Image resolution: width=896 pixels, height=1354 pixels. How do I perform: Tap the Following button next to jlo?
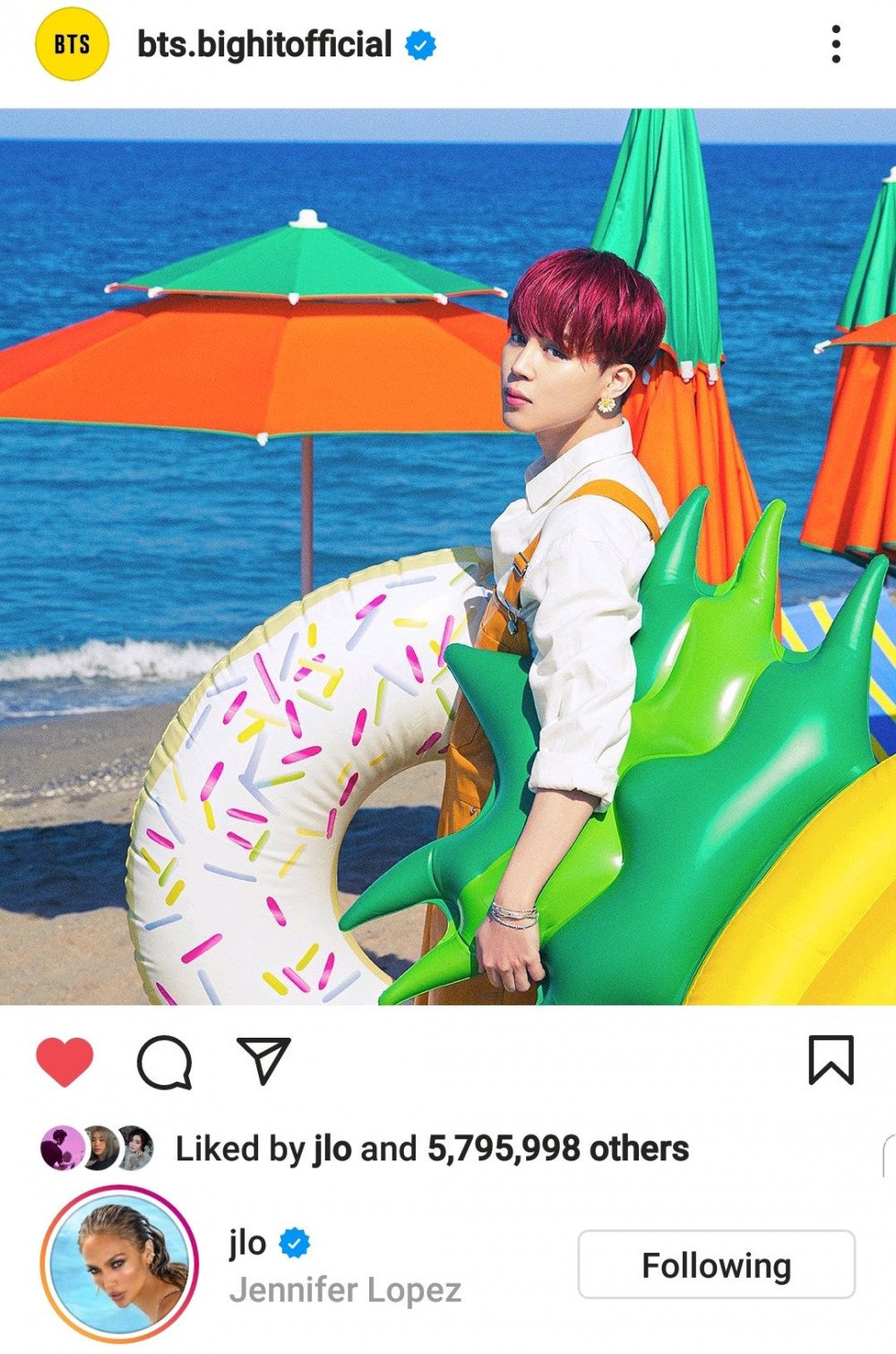(x=716, y=1264)
